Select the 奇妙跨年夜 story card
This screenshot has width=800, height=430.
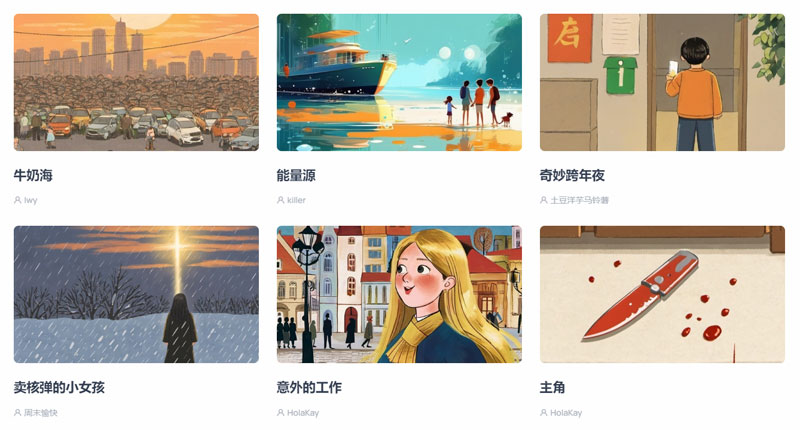point(662,83)
